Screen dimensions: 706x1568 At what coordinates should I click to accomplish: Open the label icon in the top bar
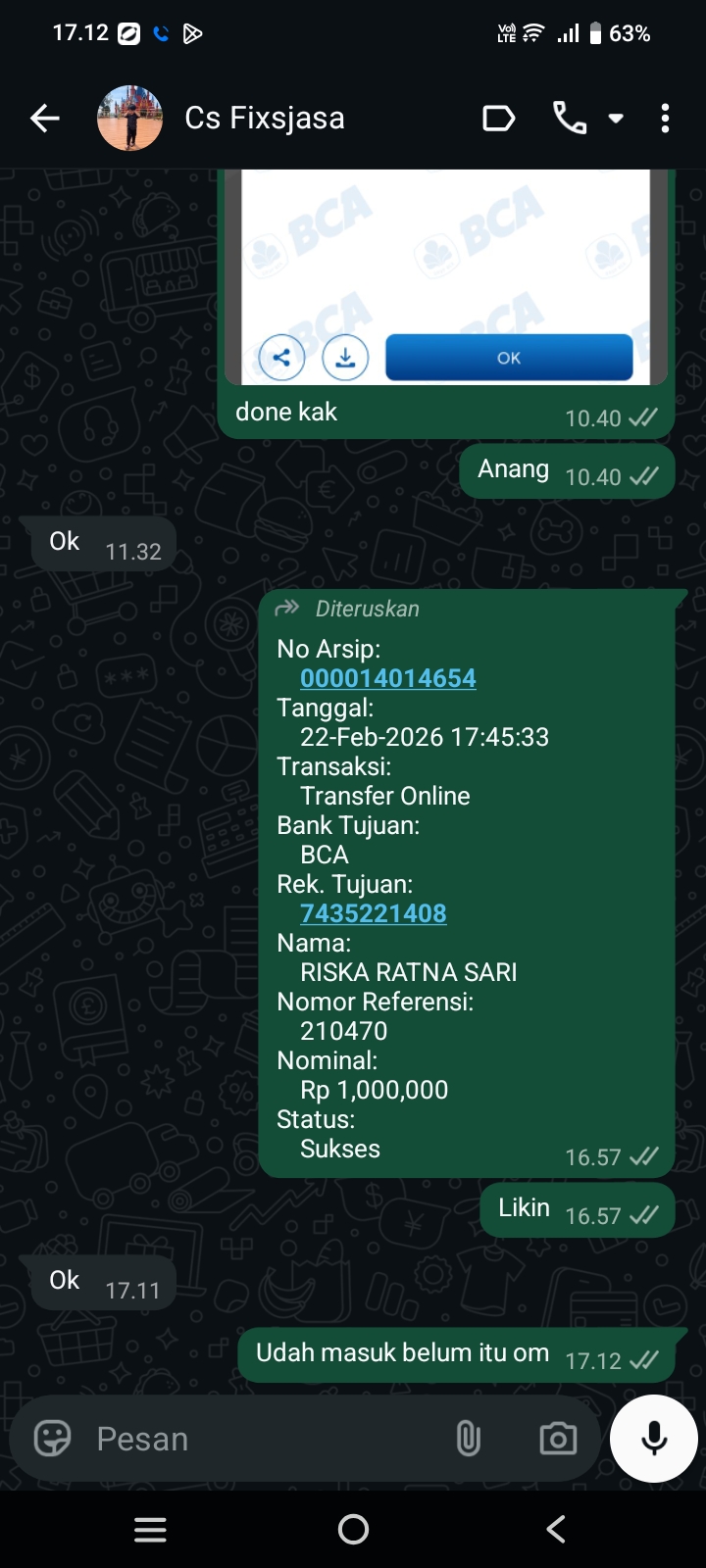click(499, 119)
